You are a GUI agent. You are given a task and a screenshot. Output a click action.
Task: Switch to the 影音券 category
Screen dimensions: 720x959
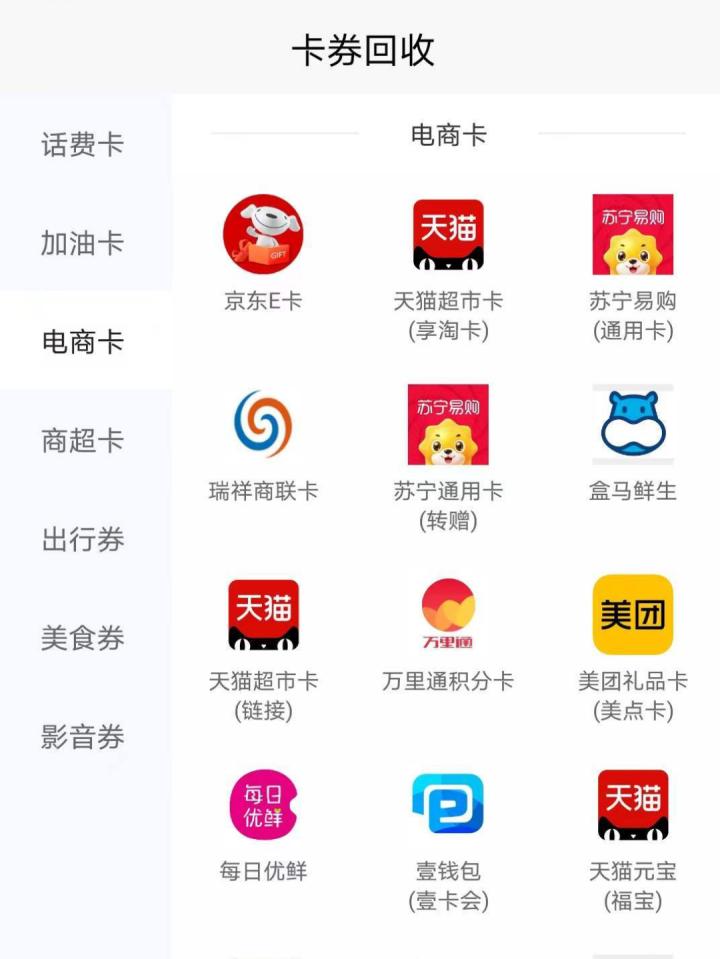coord(80,740)
